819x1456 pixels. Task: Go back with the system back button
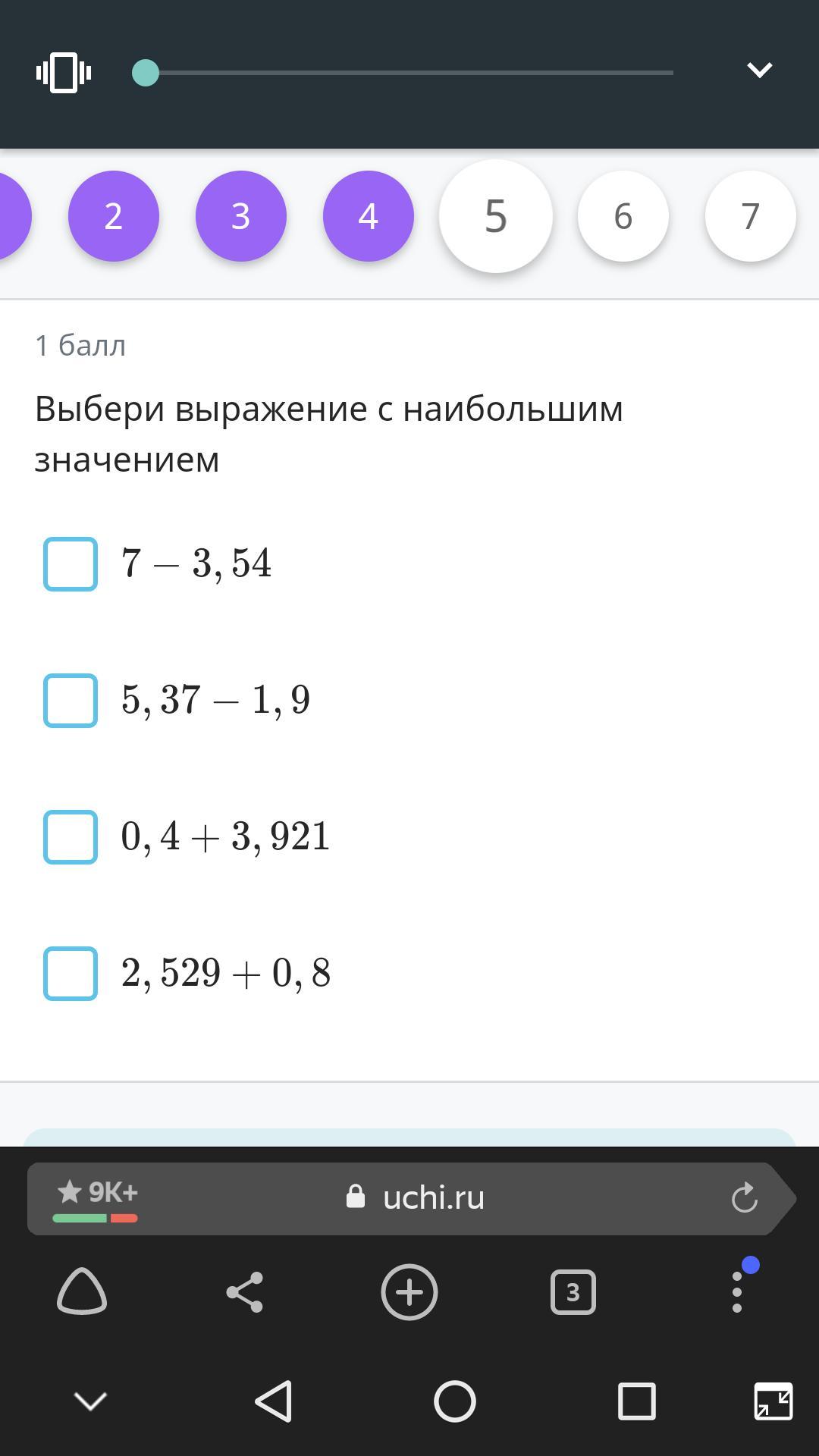click(x=273, y=1401)
